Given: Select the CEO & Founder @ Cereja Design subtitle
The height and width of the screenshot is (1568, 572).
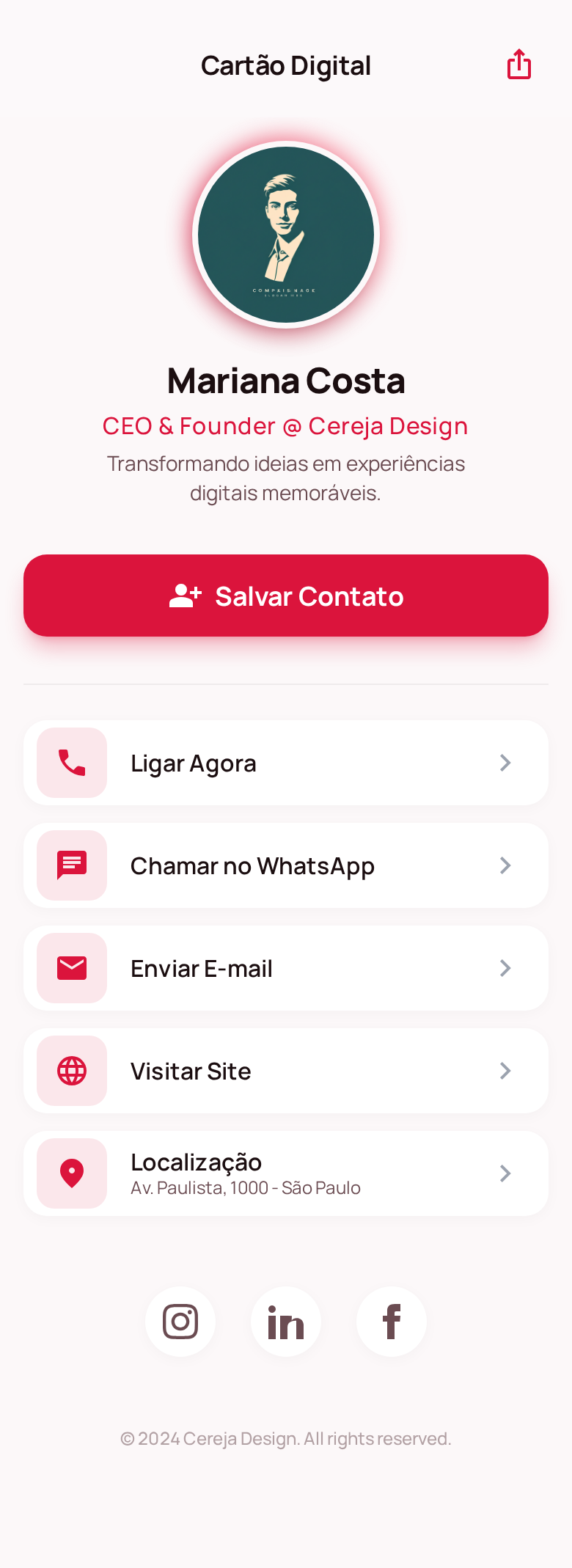Looking at the screenshot, I should coord(286,426).
